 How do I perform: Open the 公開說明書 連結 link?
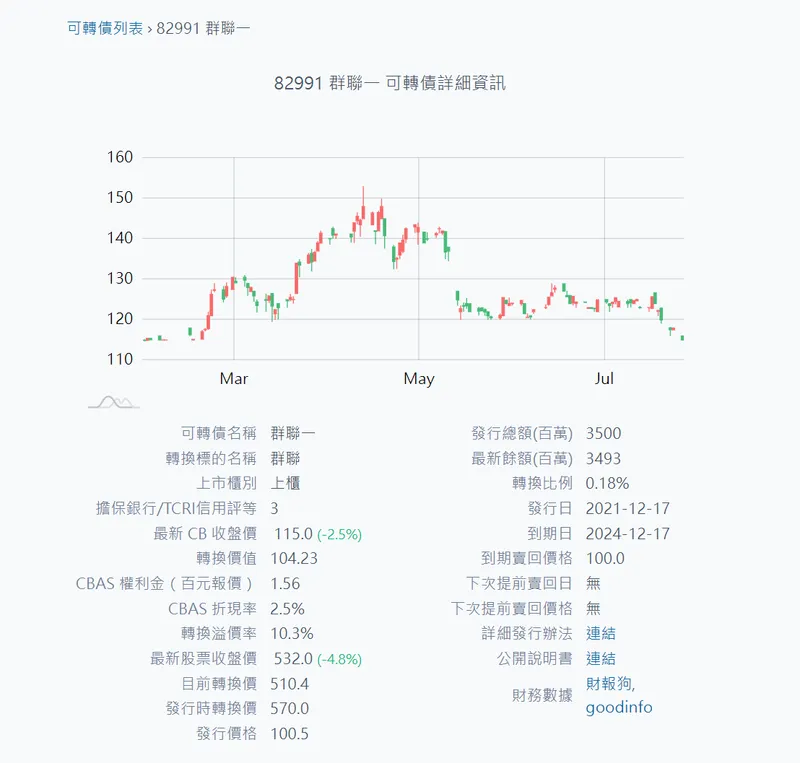tap(601, 658)
